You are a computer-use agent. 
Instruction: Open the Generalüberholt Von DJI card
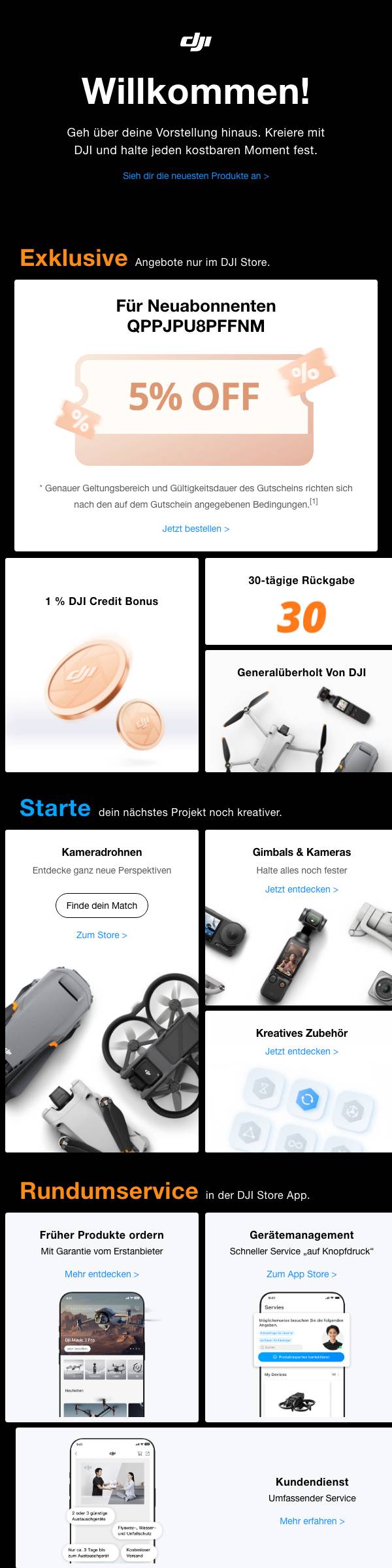pyautogui.click(x=301, y=711)
